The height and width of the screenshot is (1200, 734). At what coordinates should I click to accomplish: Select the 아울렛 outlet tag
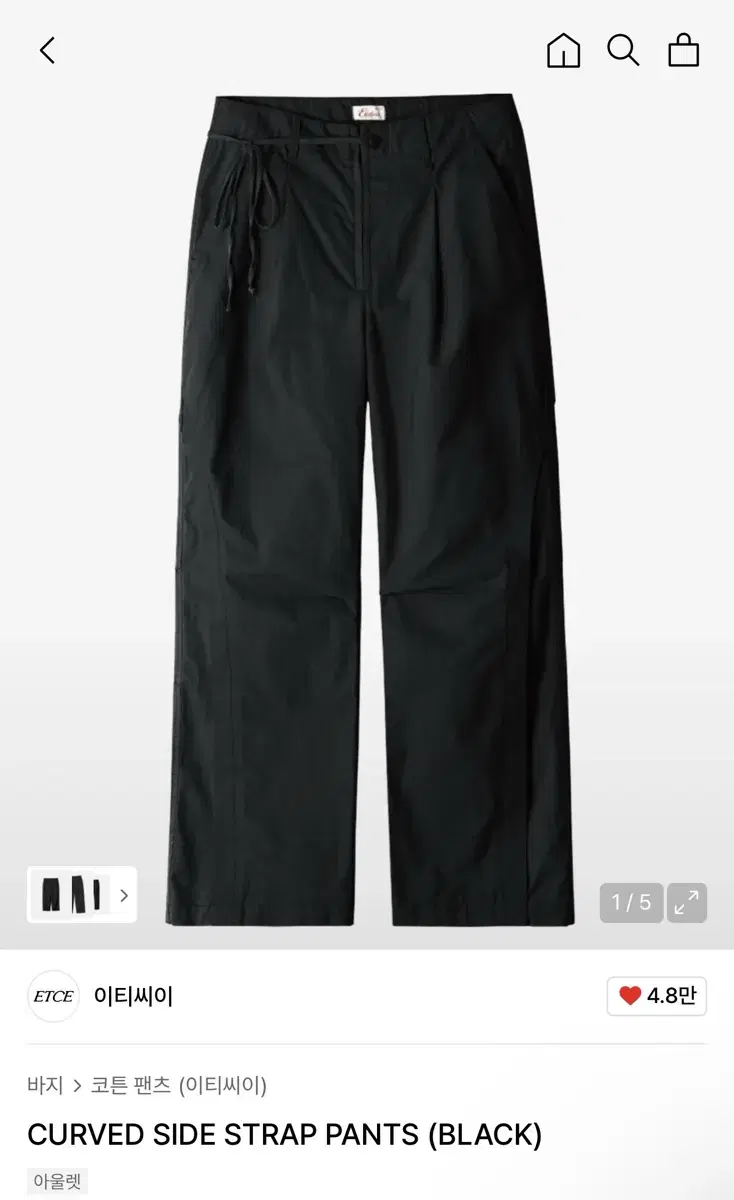[x=56, y=1182]
